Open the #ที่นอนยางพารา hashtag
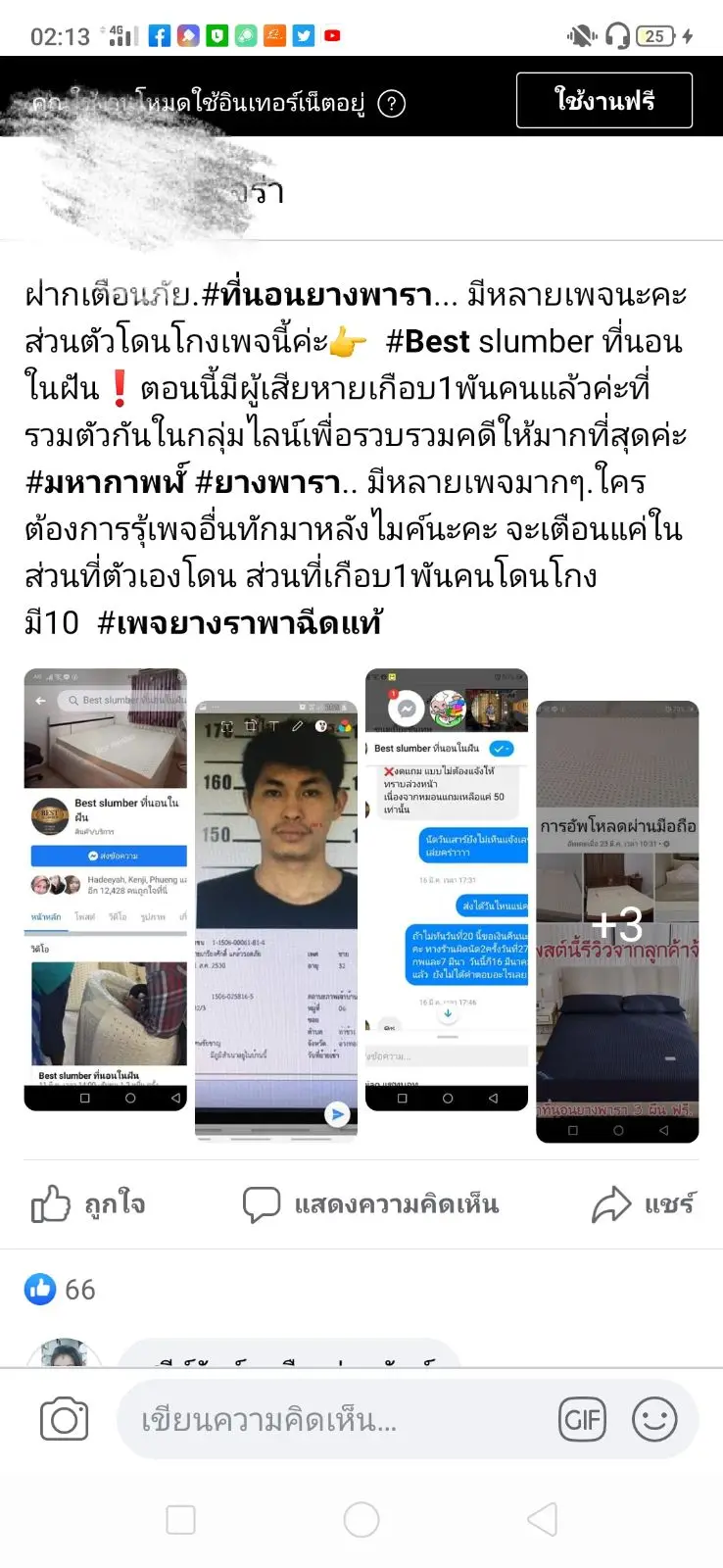 (x=325, y=295)
